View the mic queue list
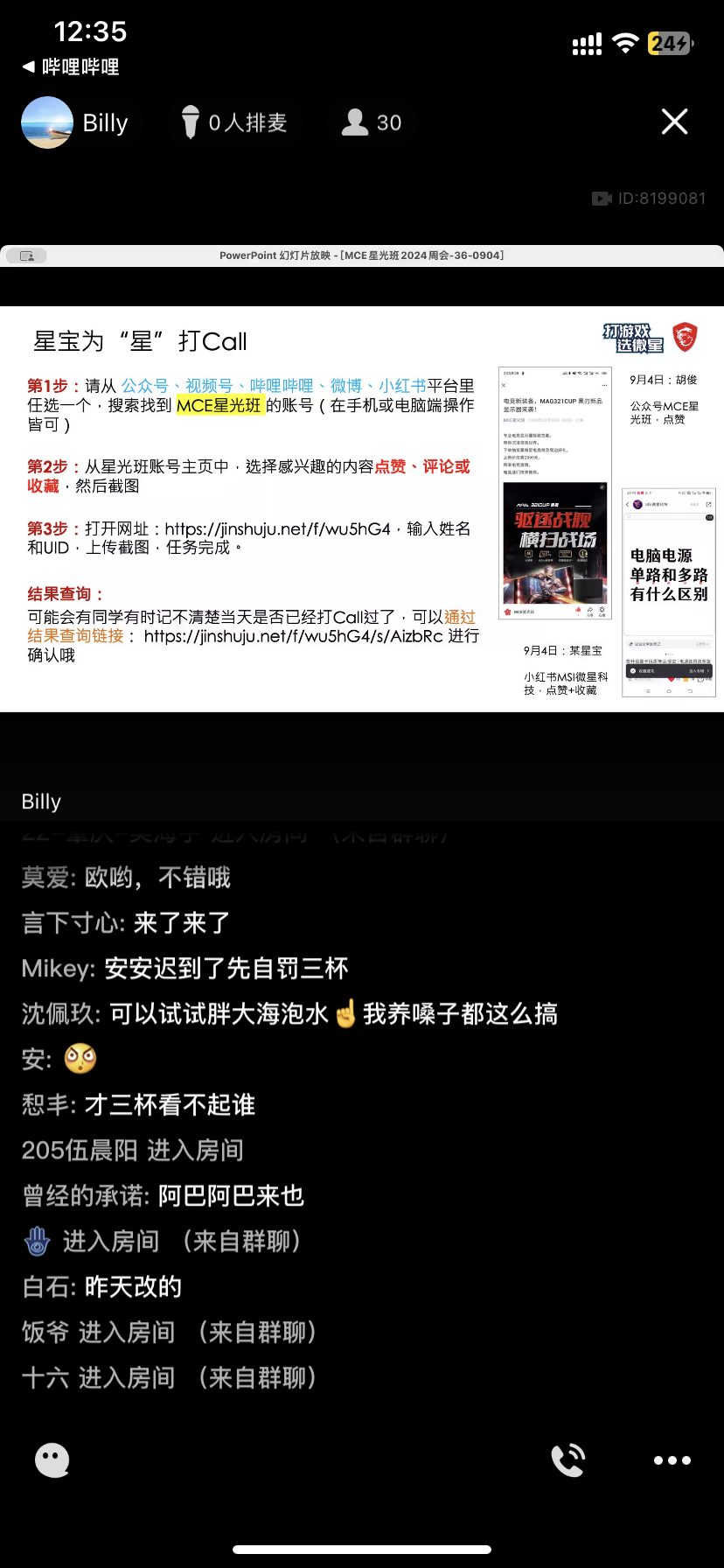This screenshot has width=724, height=1568. (234, 122)
